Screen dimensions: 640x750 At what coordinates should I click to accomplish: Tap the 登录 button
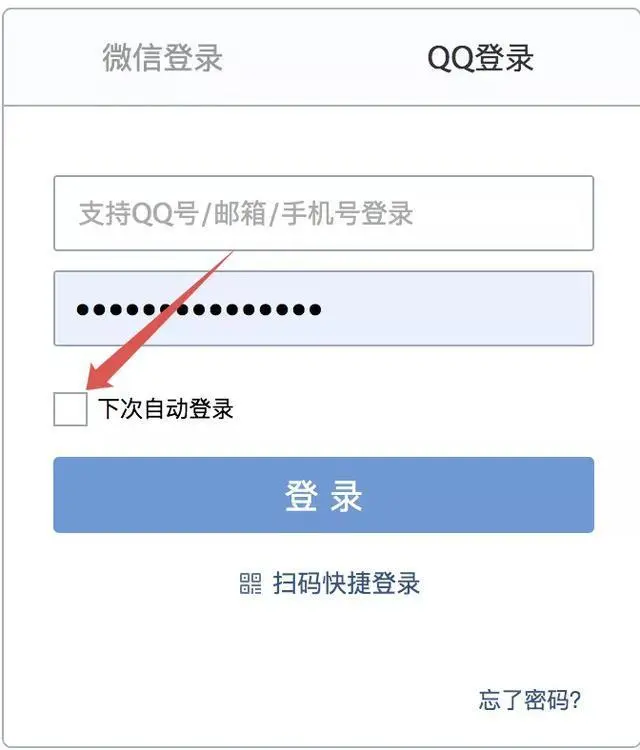pos(323,495)
